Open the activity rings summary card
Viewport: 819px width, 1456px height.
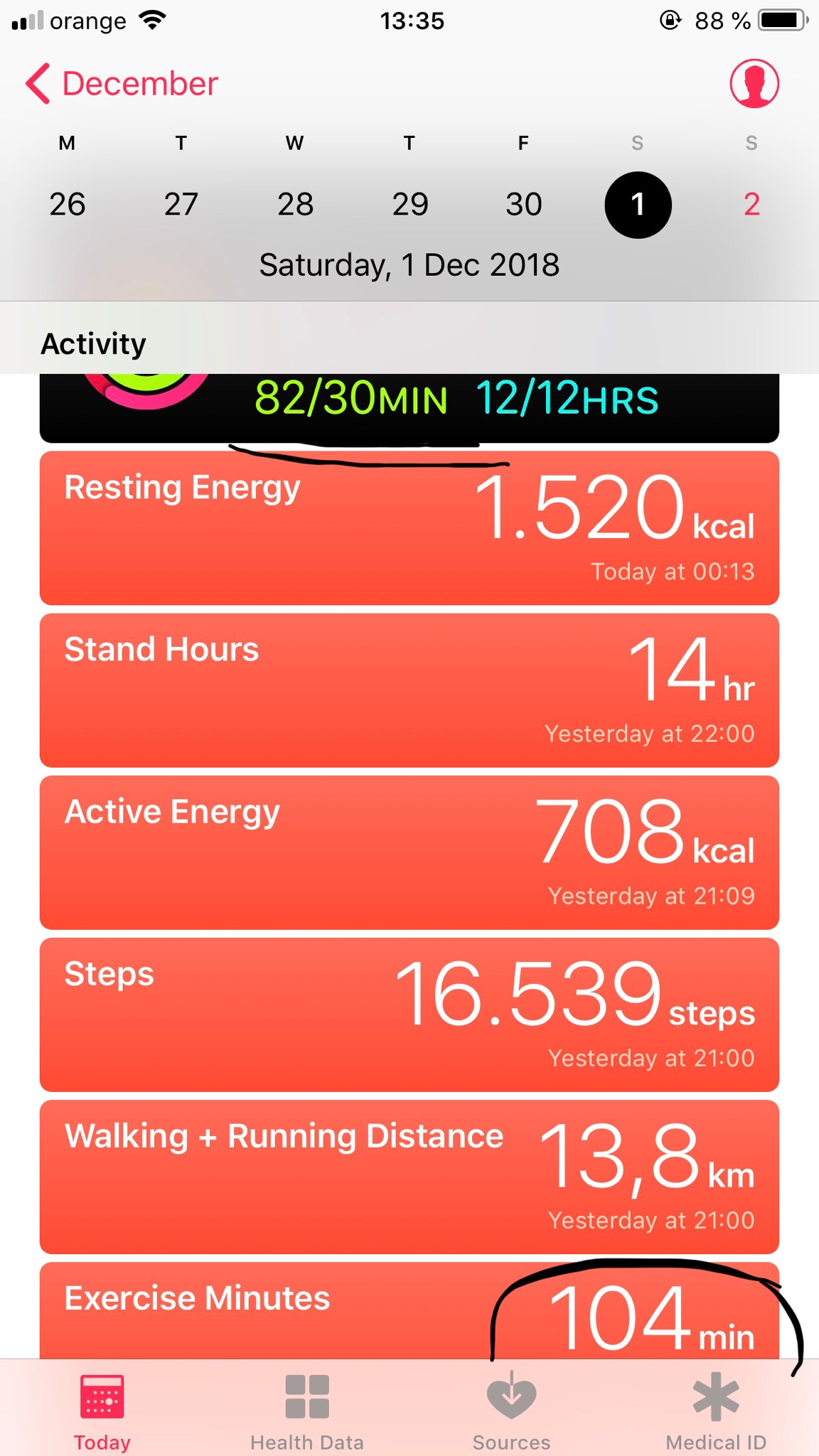(409, 405)
